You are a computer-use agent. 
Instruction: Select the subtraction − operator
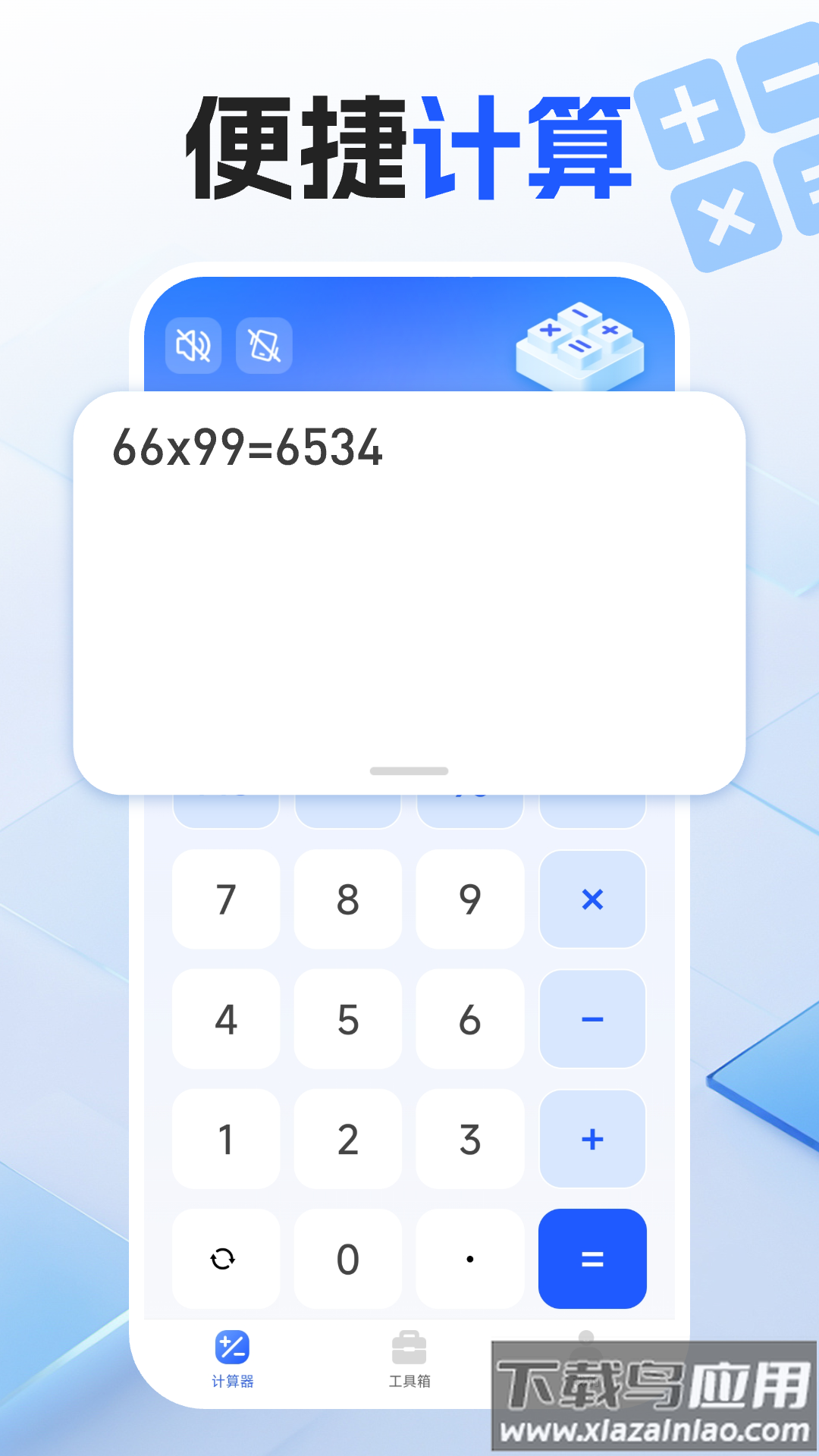tap(592, 1019)
